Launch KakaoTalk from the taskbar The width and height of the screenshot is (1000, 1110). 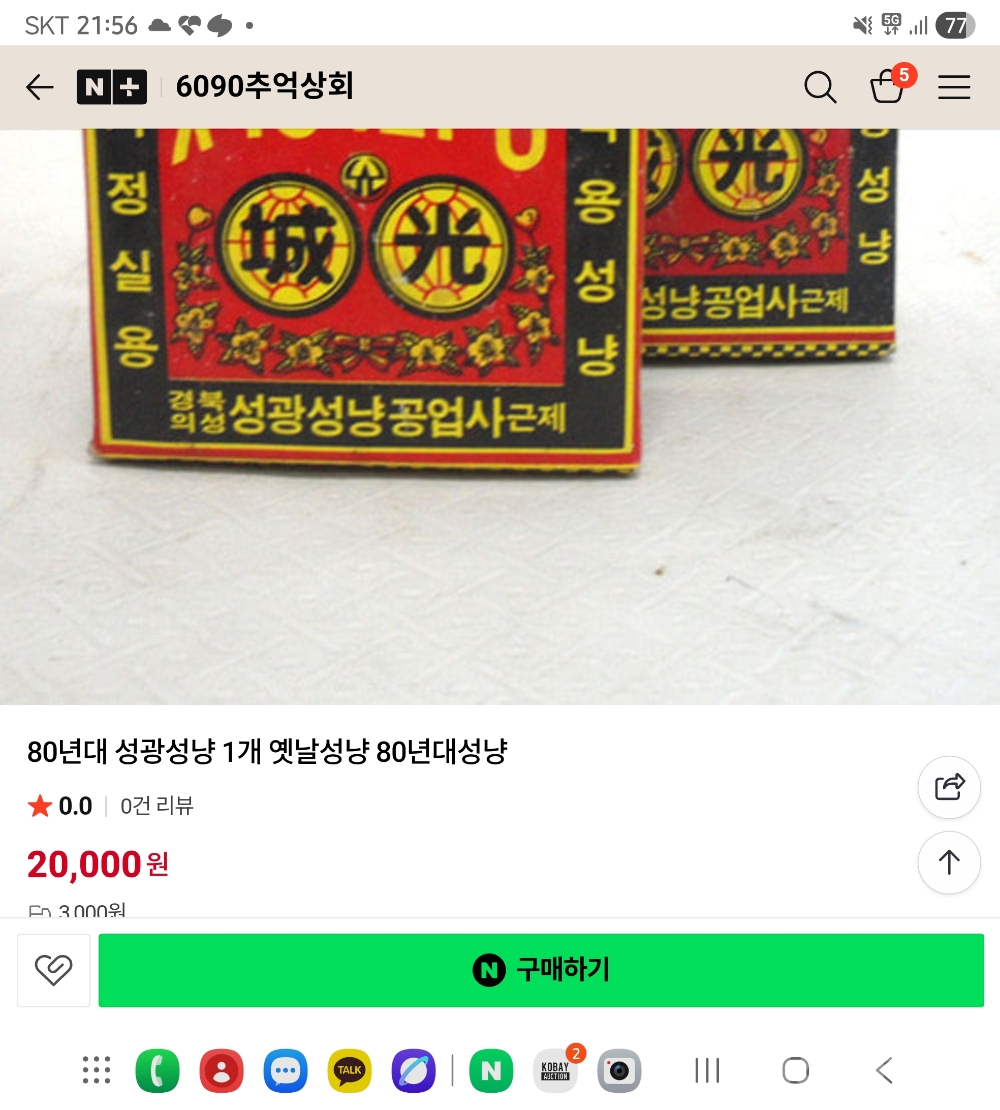pos(349,1071)
